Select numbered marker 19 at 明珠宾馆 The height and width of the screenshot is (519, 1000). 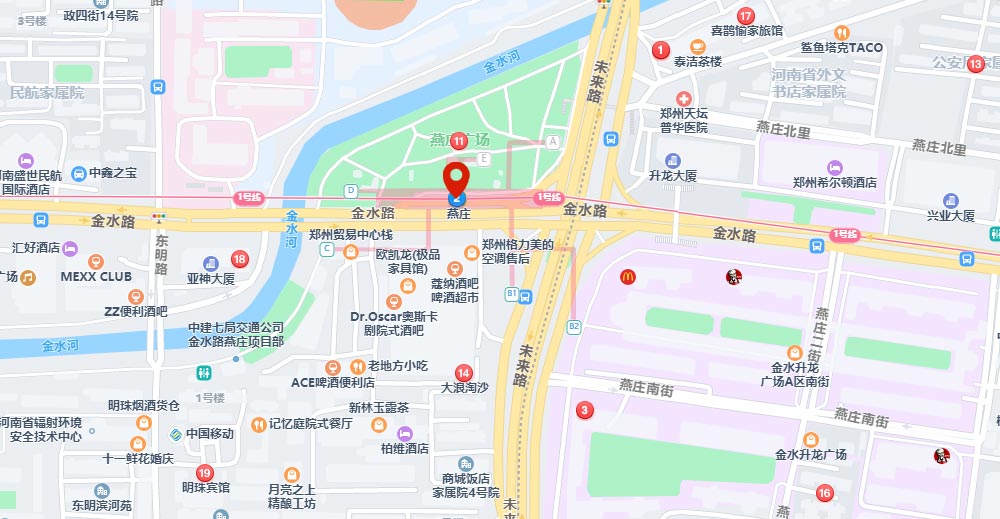click(x=205, y=472)
